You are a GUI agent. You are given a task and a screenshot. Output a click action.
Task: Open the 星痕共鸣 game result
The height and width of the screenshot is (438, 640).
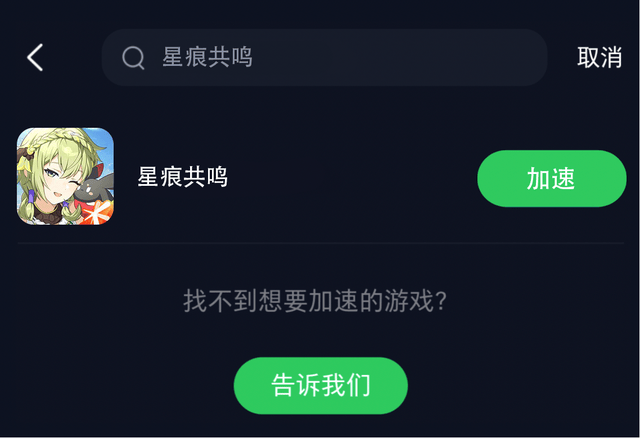[x=183, y=178]
